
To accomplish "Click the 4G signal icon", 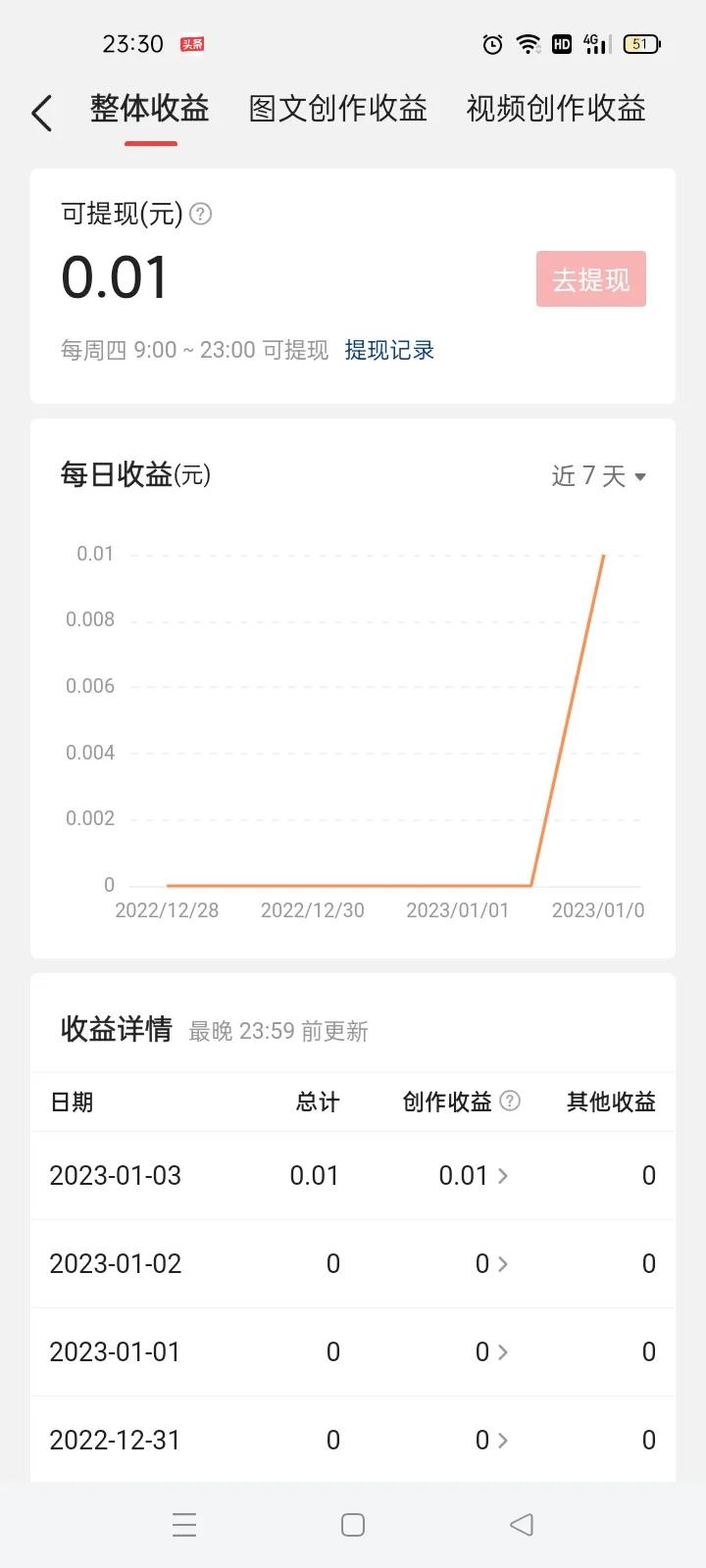I will pyautogui.click(x=594, y=44).
